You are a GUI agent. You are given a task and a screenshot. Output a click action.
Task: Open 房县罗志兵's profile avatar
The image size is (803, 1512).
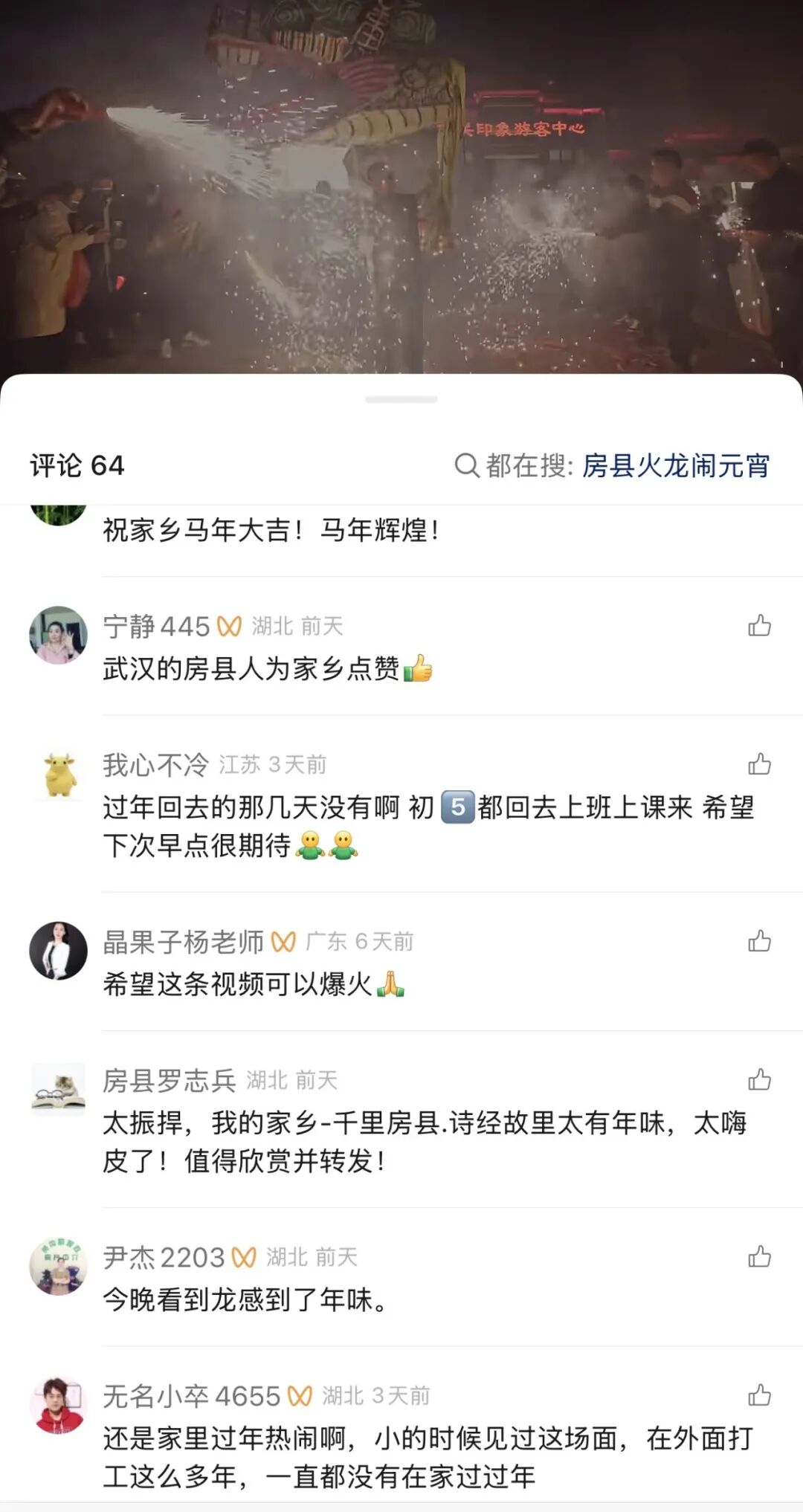[58, 1088]
